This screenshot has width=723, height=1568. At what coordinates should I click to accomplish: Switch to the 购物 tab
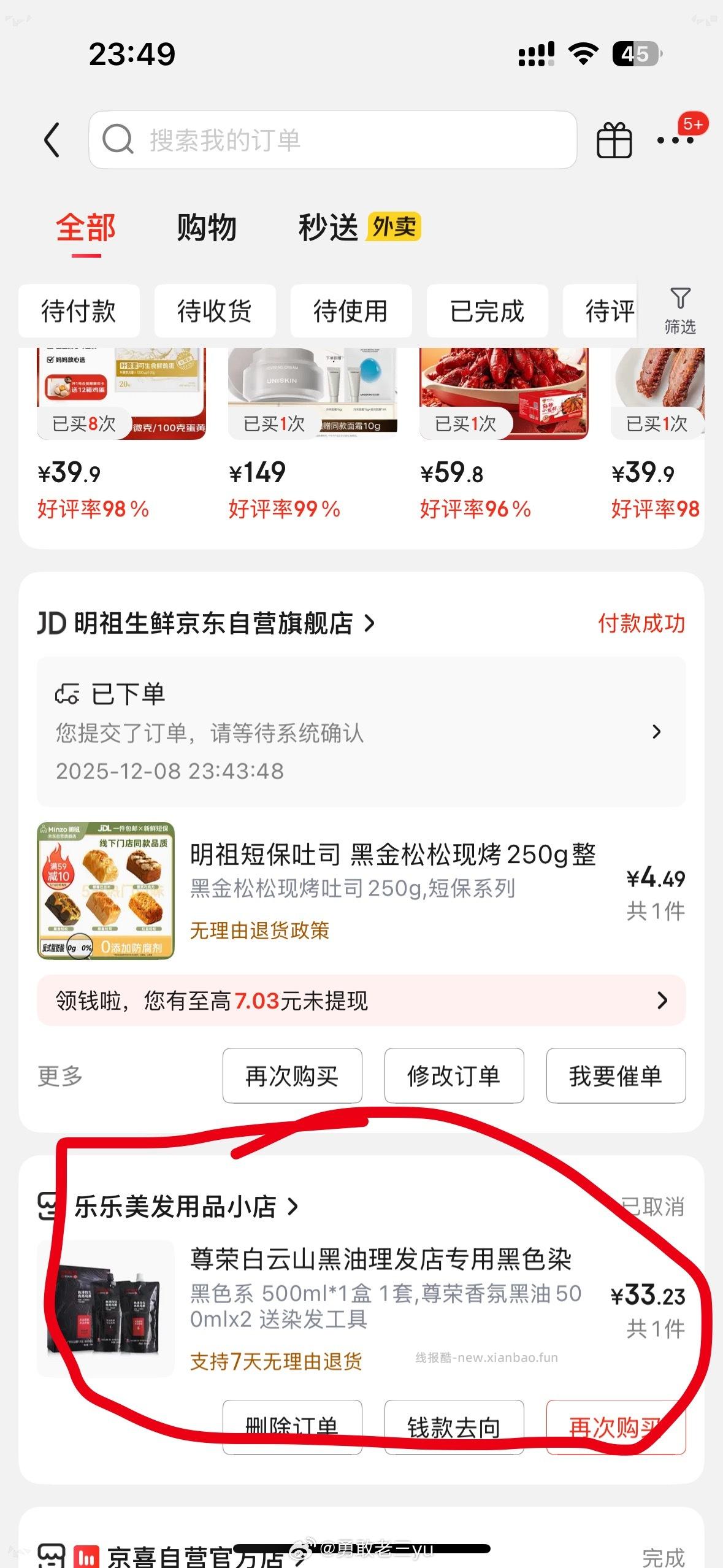point(207,227)
